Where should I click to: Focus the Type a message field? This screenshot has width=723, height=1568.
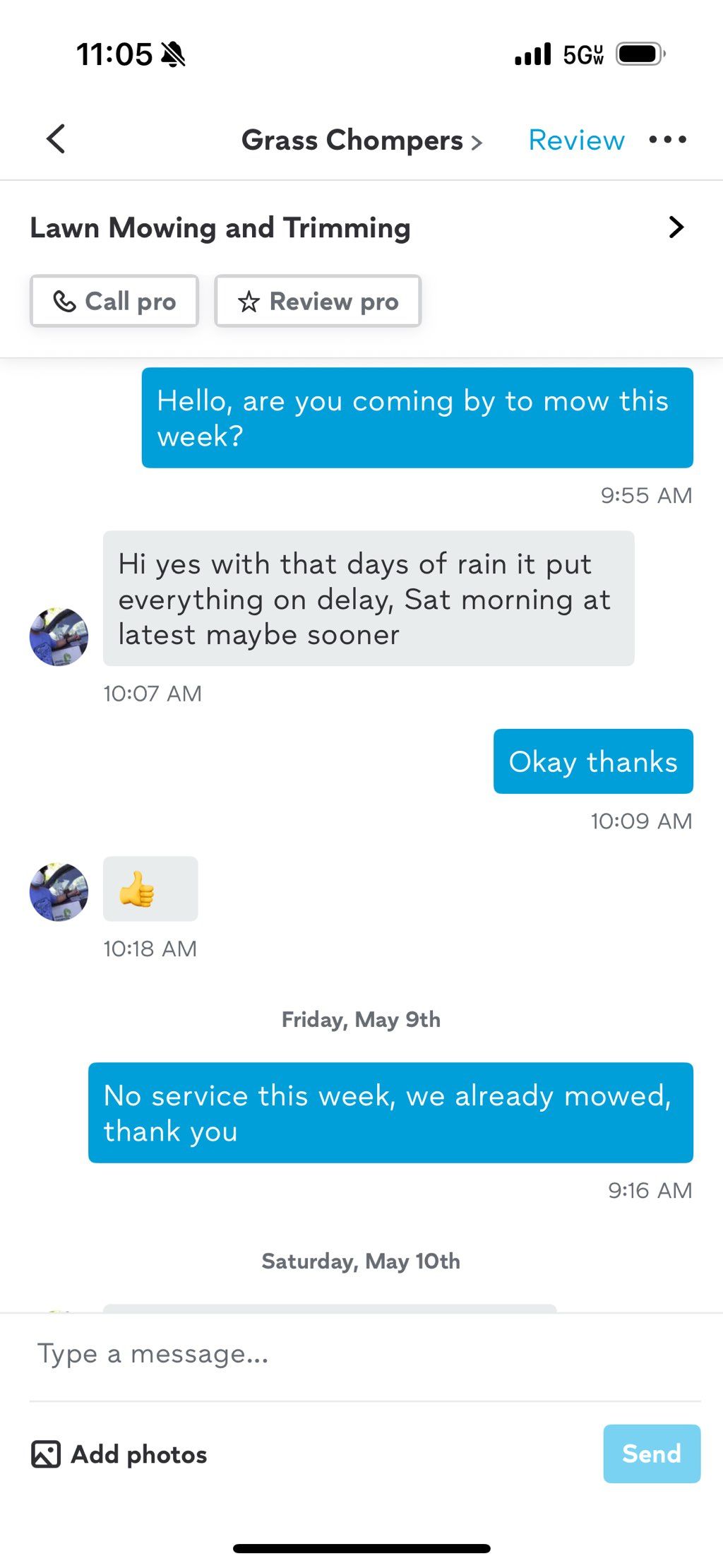coord(360,1354)
